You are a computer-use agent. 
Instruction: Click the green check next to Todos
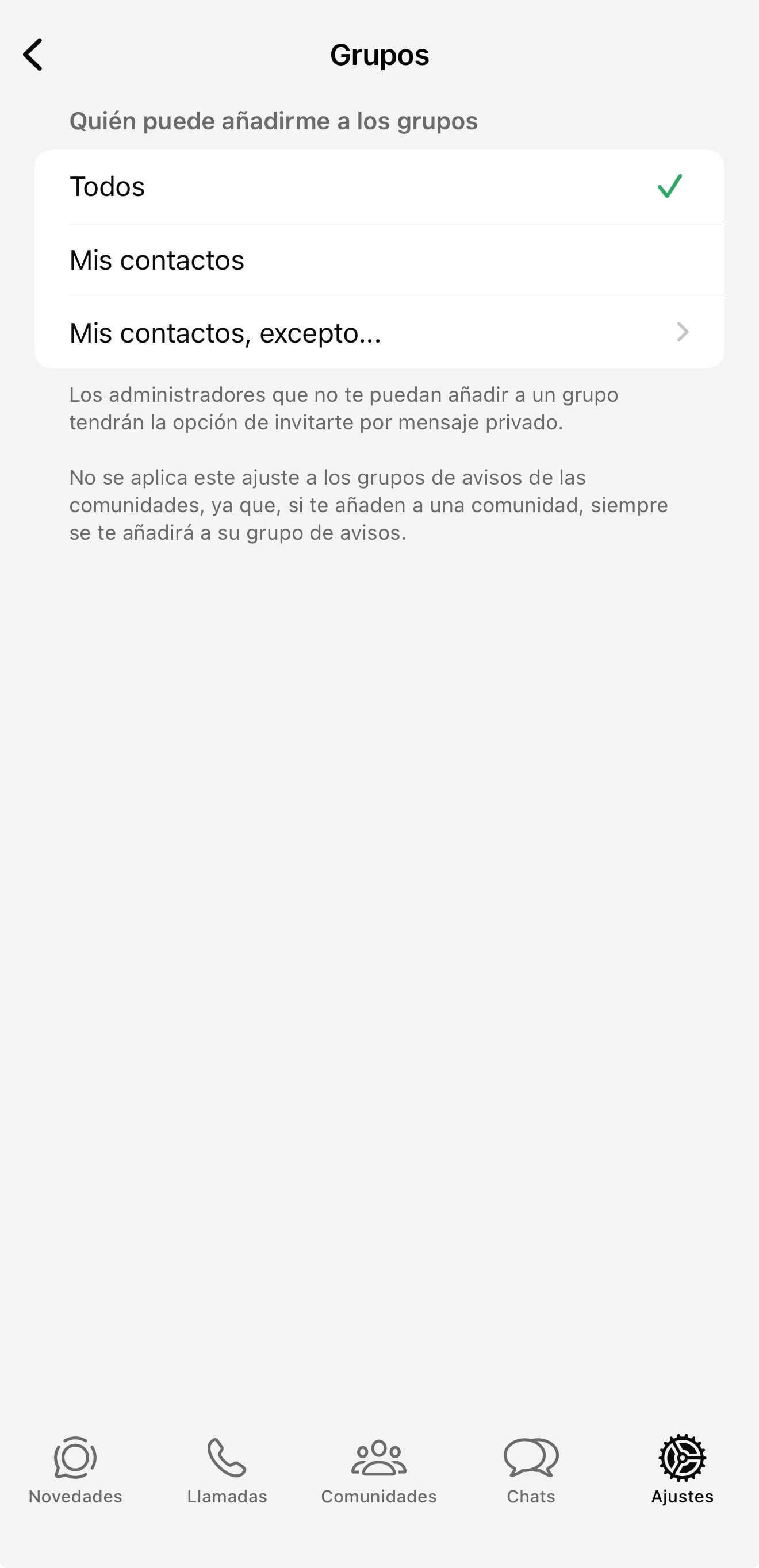[670, 186]
